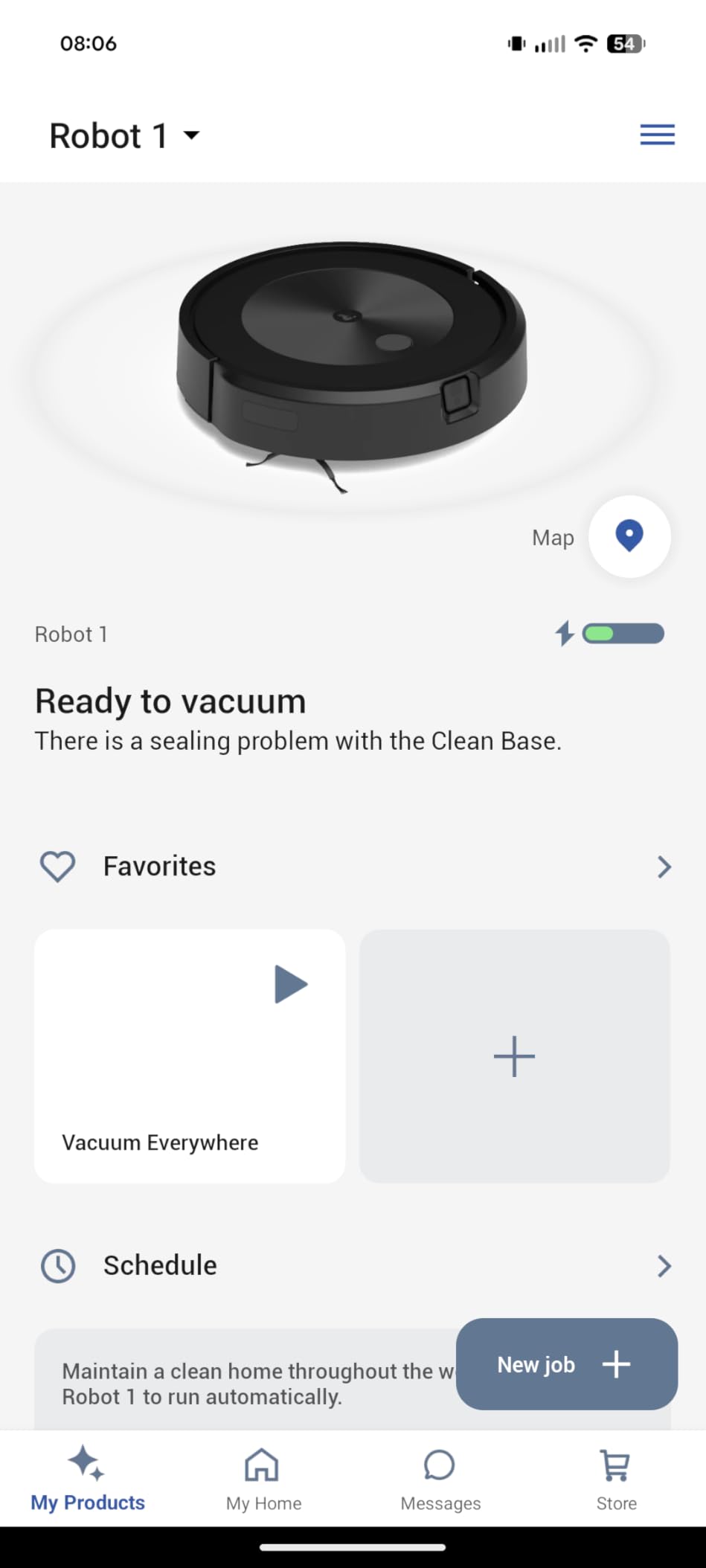Image resolution: width=706 pixels, height=1568 pixels.
Task: Expand the Schedule section chevron
Action: click(662, 1265)
